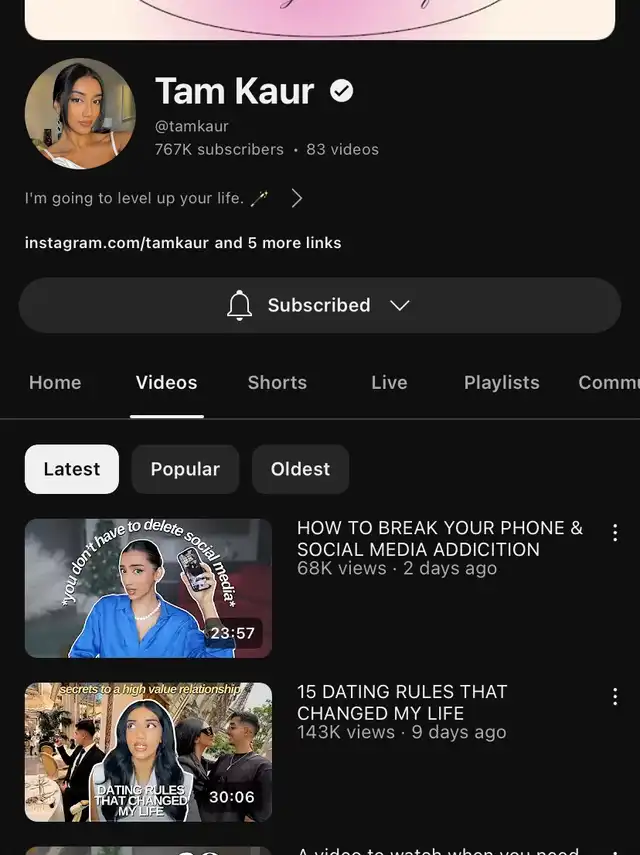Open instagram.com/tamkaur and 5 more links
Screen dimensions: 640x855
[183, 243]
